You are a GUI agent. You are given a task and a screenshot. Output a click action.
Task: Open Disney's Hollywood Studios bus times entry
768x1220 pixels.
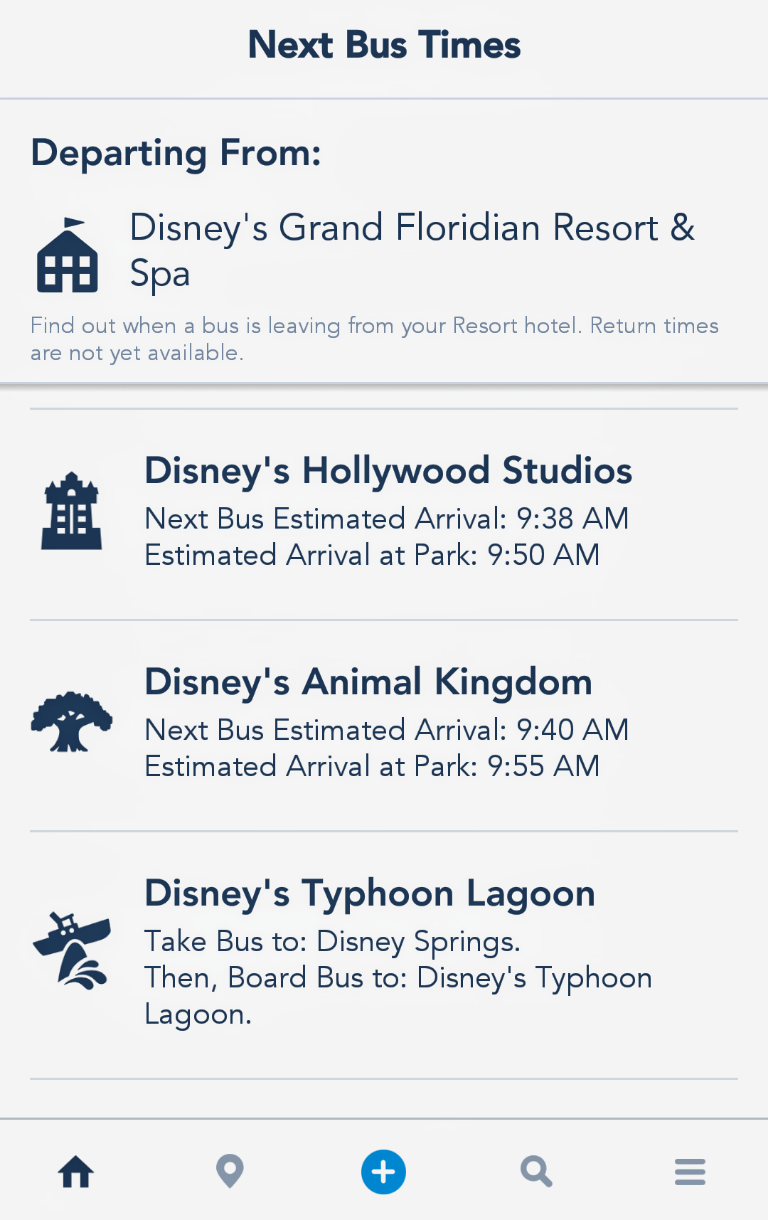tap(388, 470)
